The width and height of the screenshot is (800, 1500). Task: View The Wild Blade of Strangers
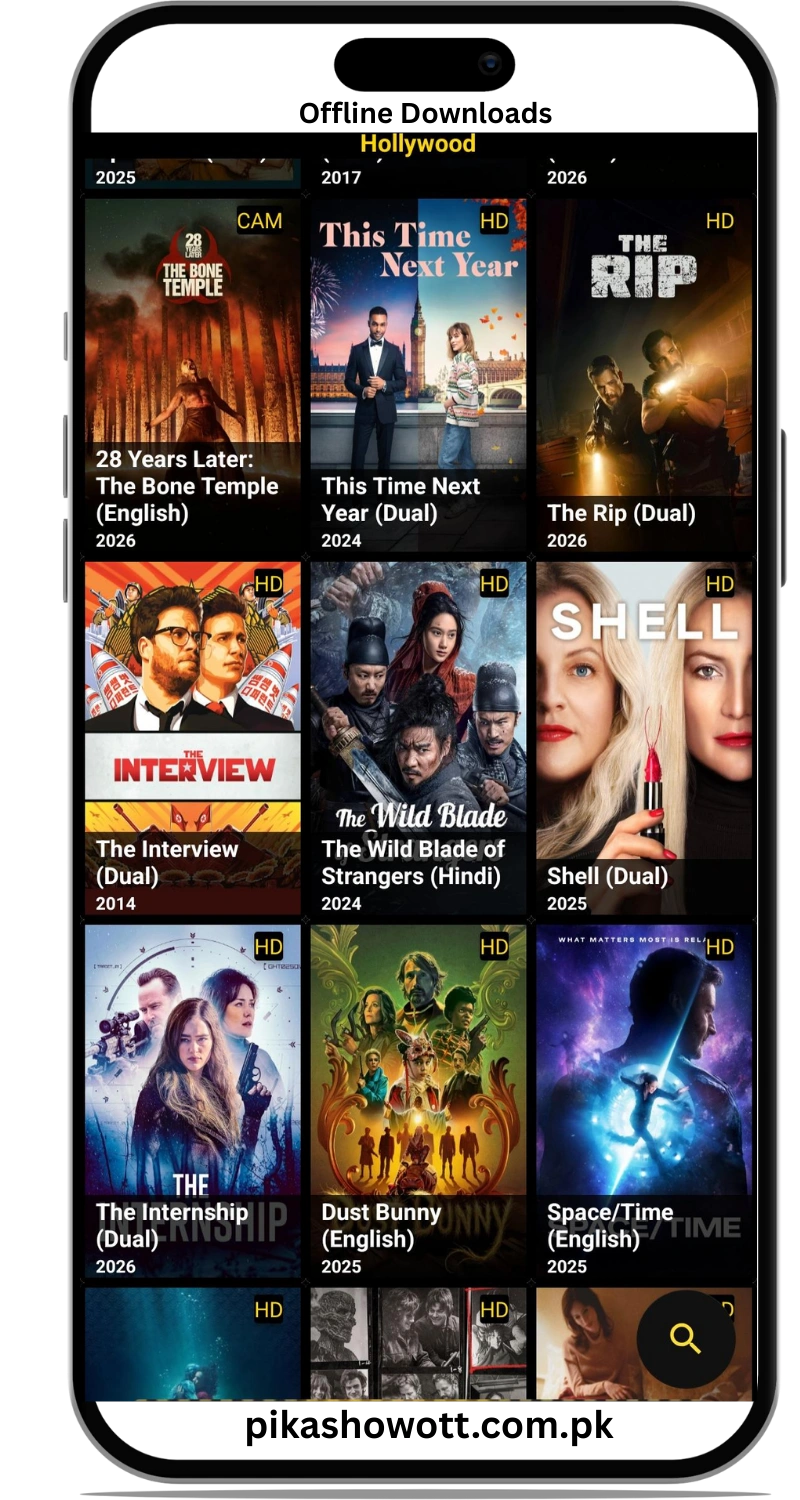coord(418,738)
